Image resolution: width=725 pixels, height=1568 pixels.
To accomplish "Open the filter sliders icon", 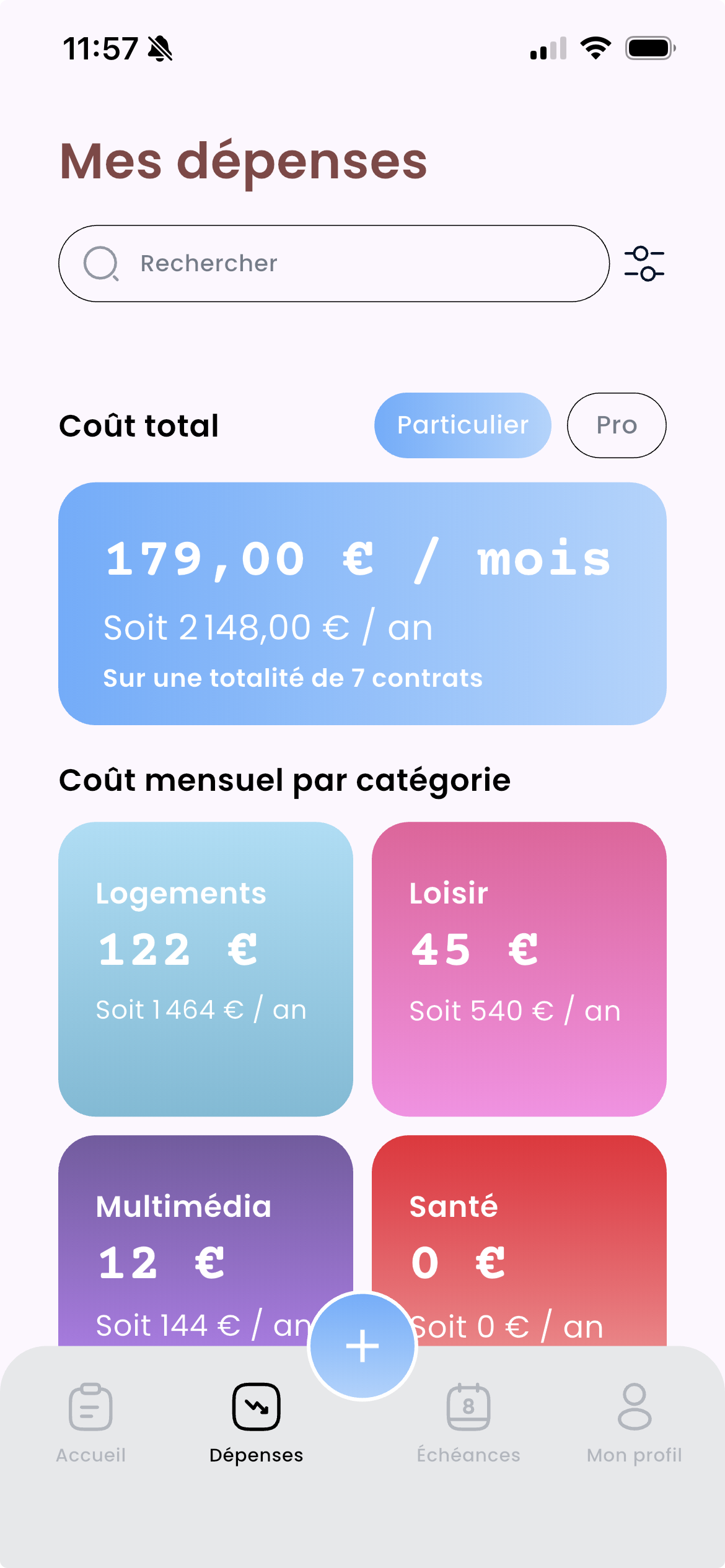I will (x=644, y=264).
